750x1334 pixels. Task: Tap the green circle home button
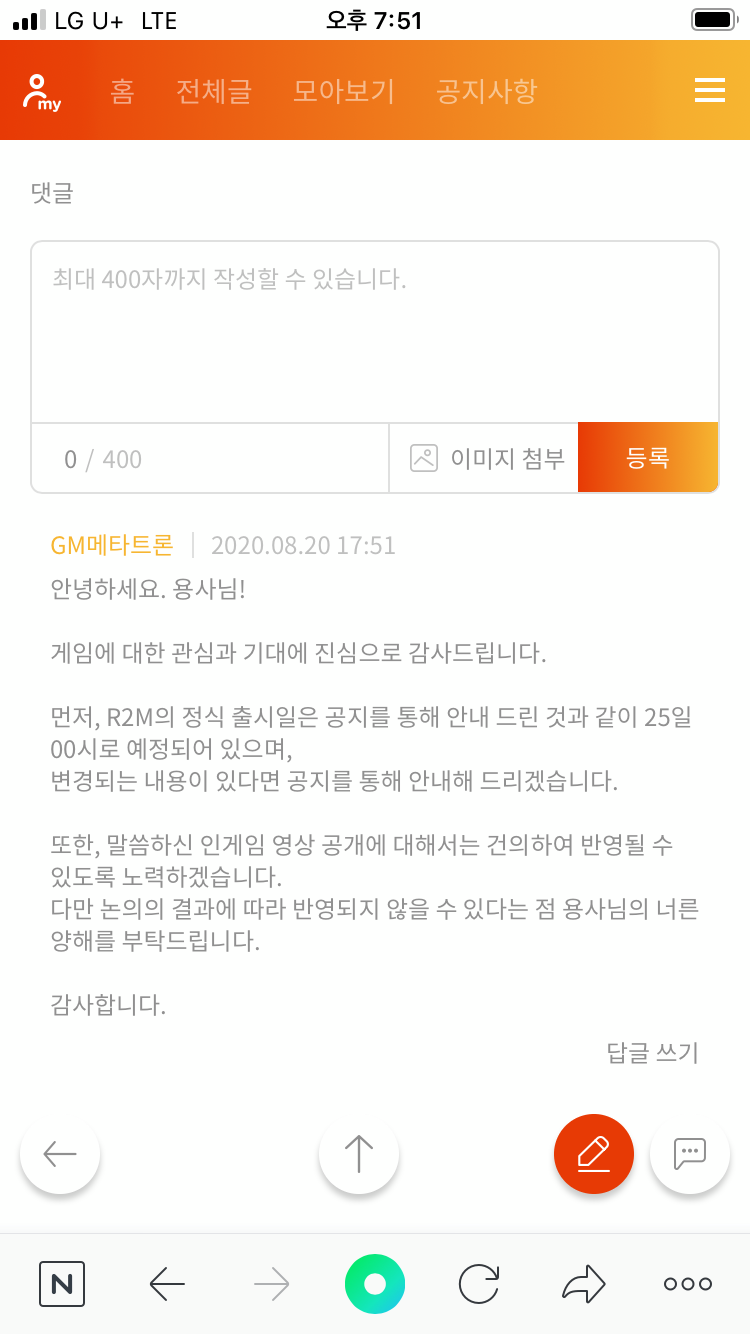[x=375, y=1284]
